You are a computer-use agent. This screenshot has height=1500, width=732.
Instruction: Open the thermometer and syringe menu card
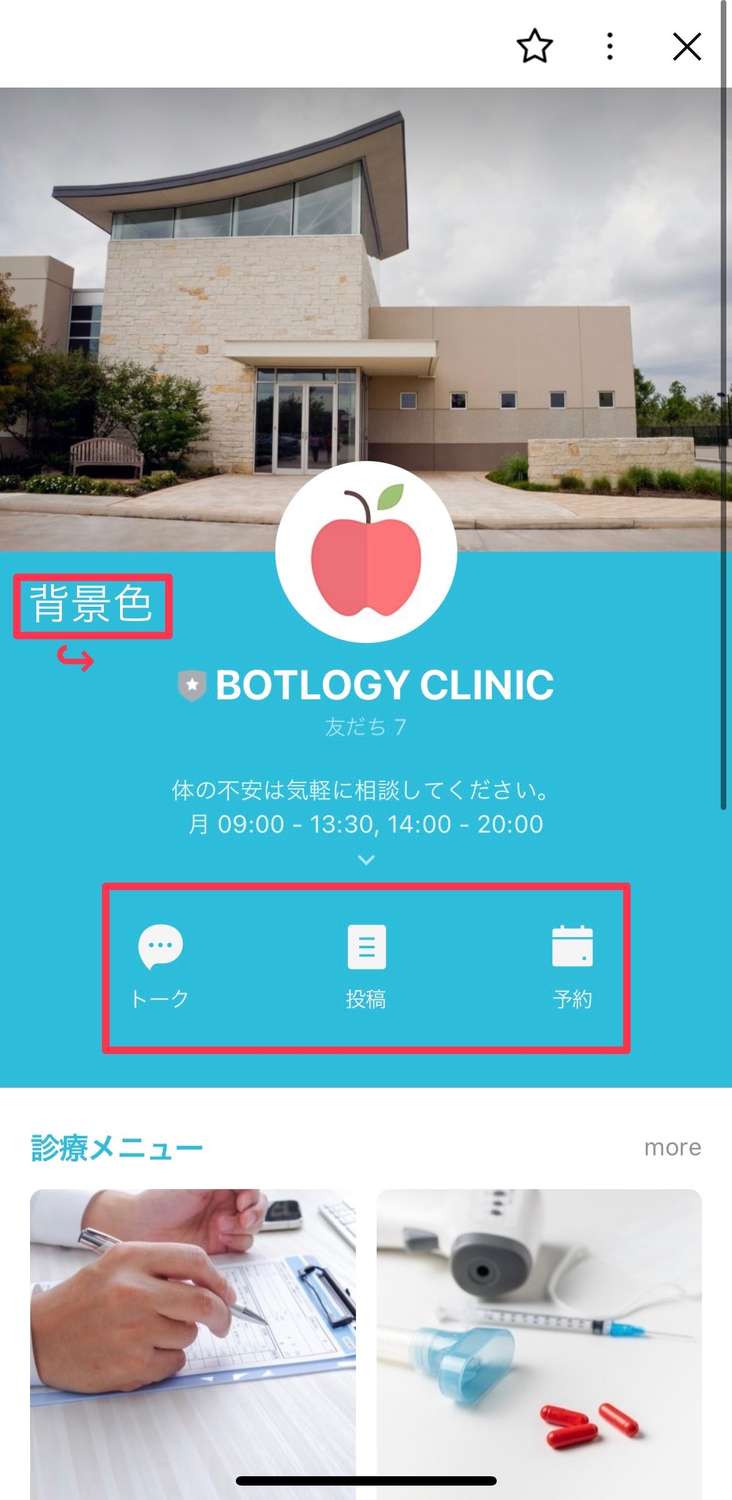[x=539, y=1340]
